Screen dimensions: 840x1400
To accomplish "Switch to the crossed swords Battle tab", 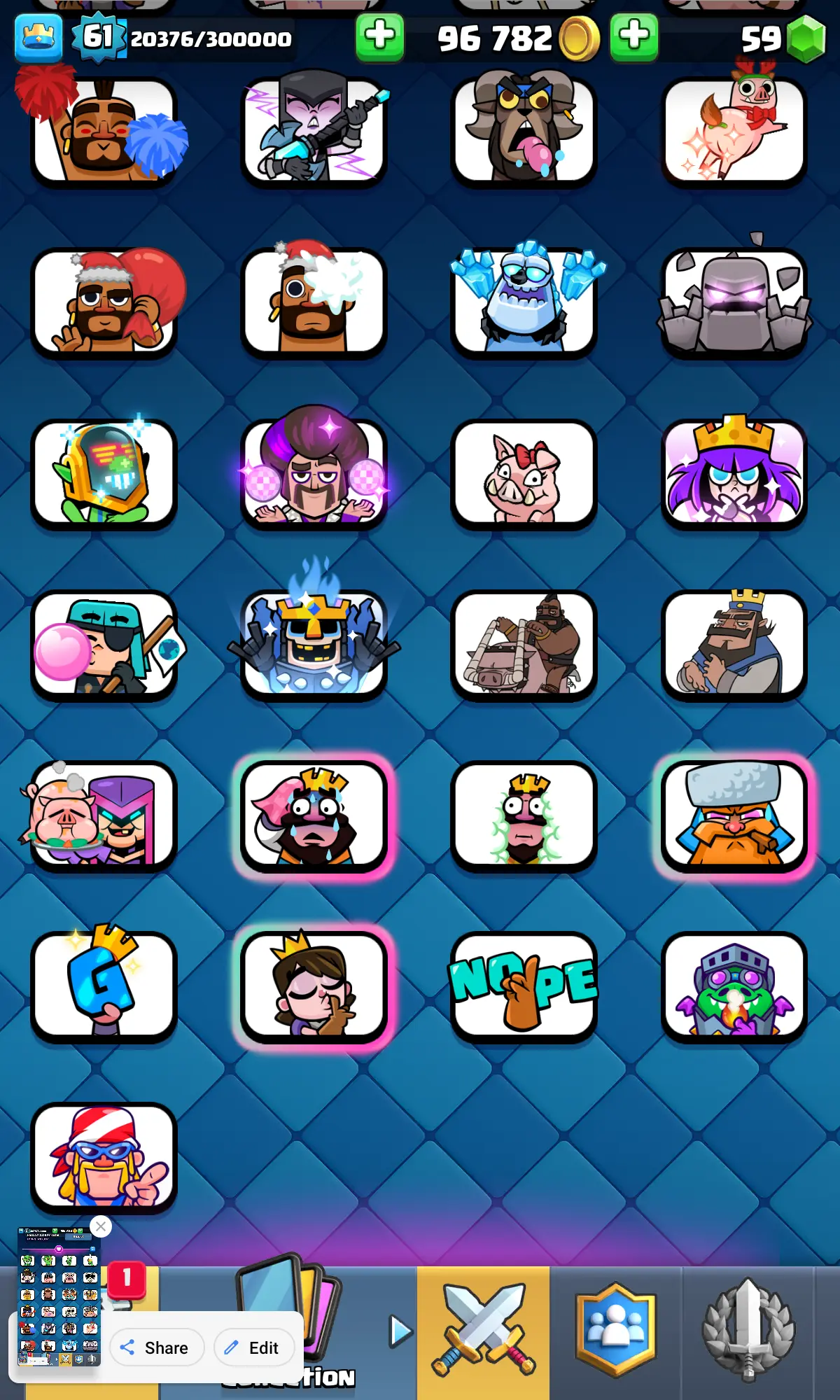I will pos(483,1330).
